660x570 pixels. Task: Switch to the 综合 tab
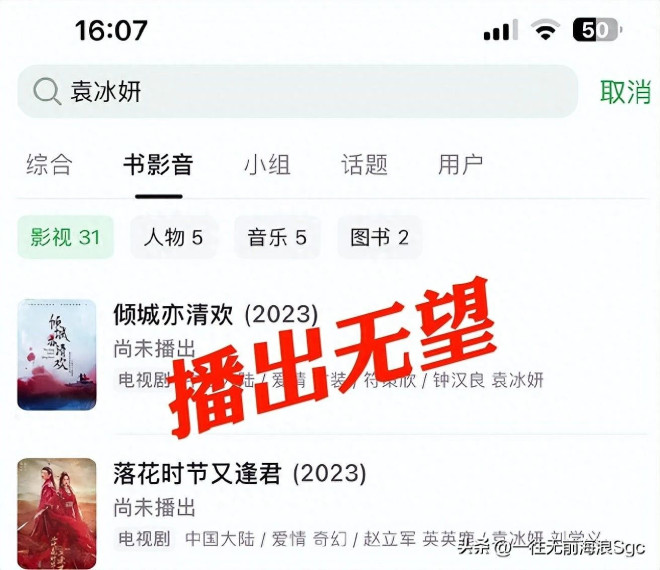[x=49, y=164]
